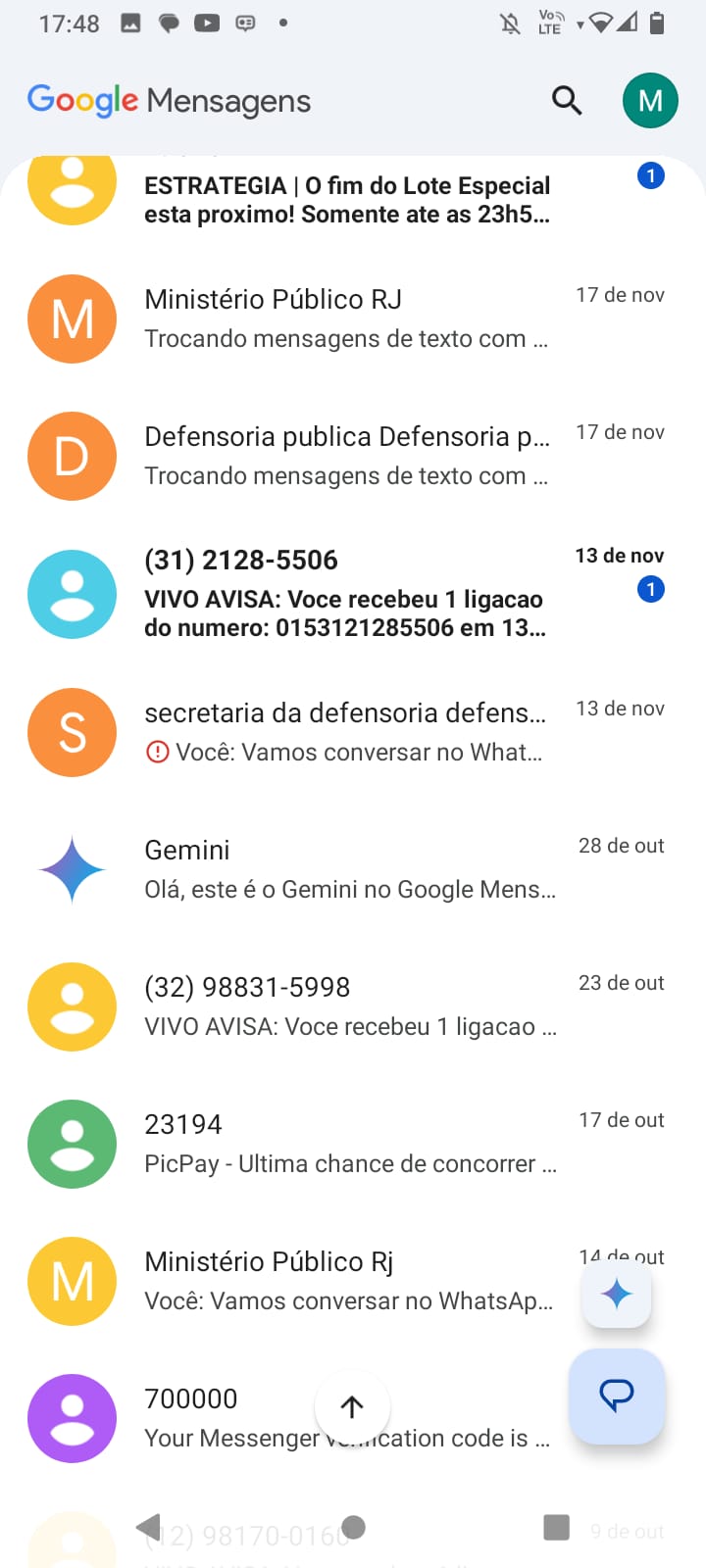Open the Defensoria publica conversation

pyautogui.click(x=347, y=456)
